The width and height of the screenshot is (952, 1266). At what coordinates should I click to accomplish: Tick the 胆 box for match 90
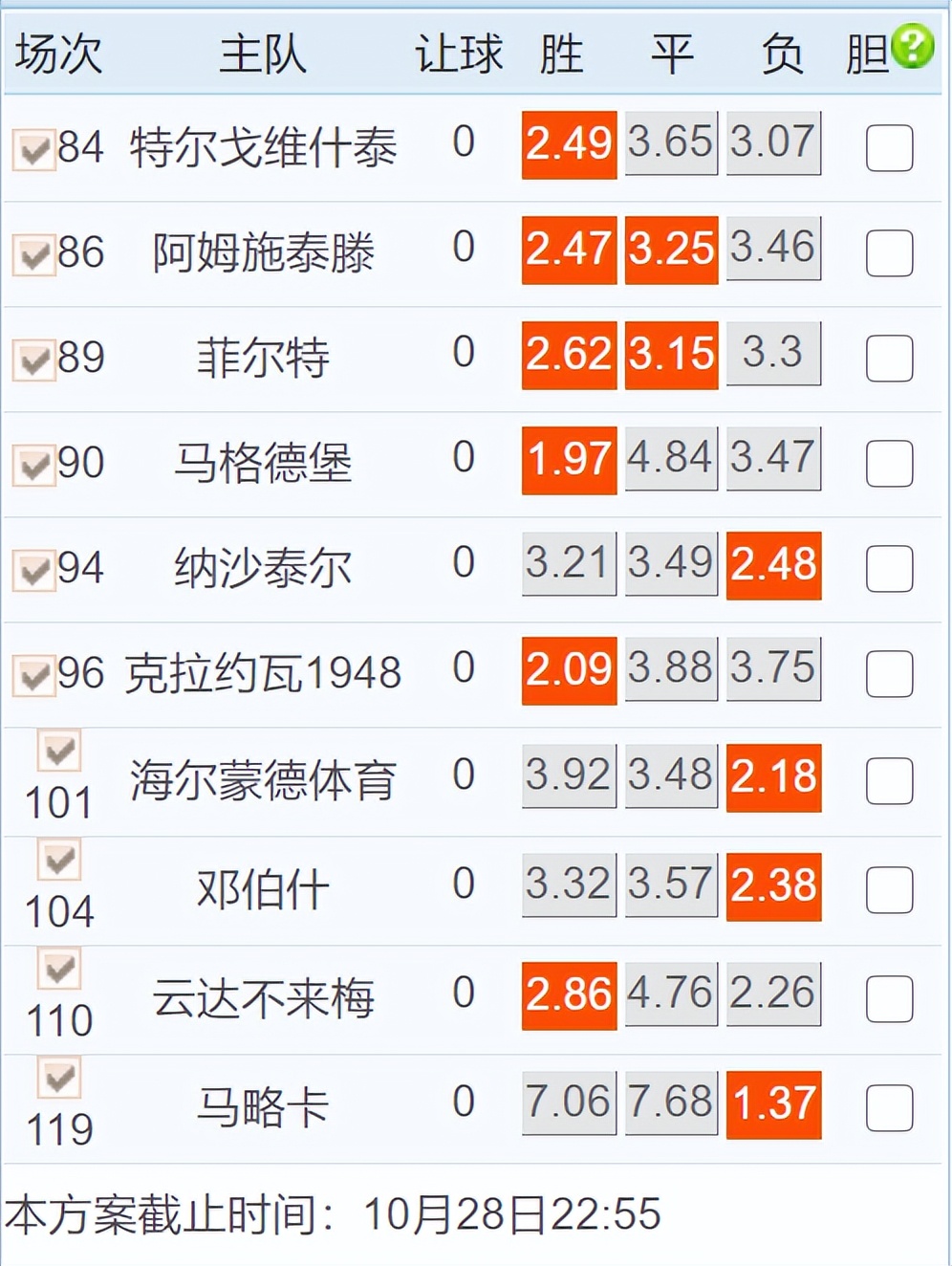point(889,464)
